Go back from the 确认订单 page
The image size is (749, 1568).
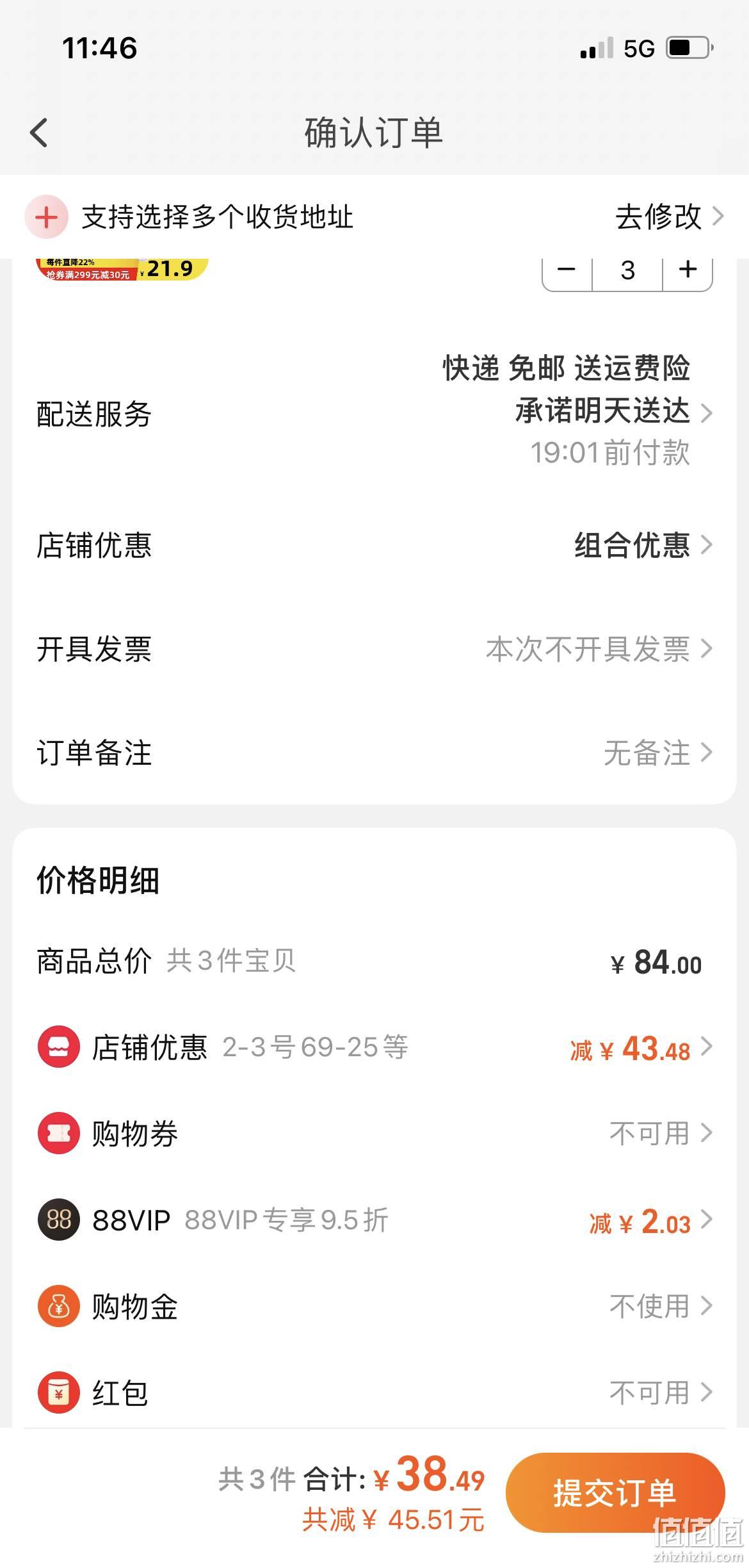[x=39, y=133]
